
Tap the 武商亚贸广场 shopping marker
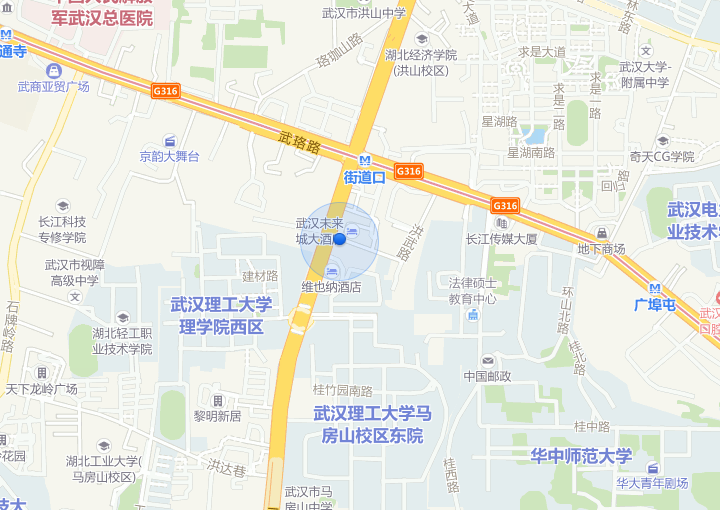(53, 70)
